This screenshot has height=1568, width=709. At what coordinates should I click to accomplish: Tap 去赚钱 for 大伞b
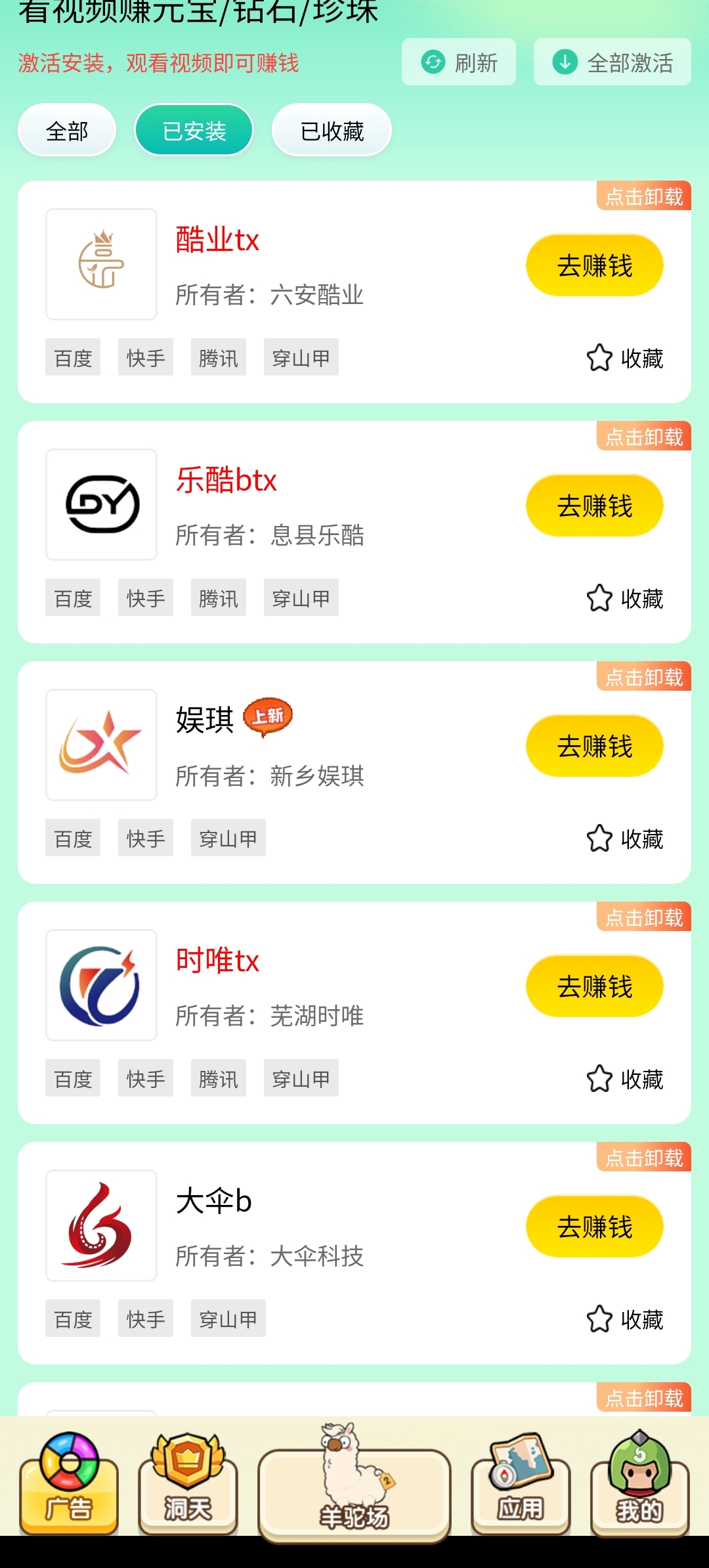[x=594, y=1227]
